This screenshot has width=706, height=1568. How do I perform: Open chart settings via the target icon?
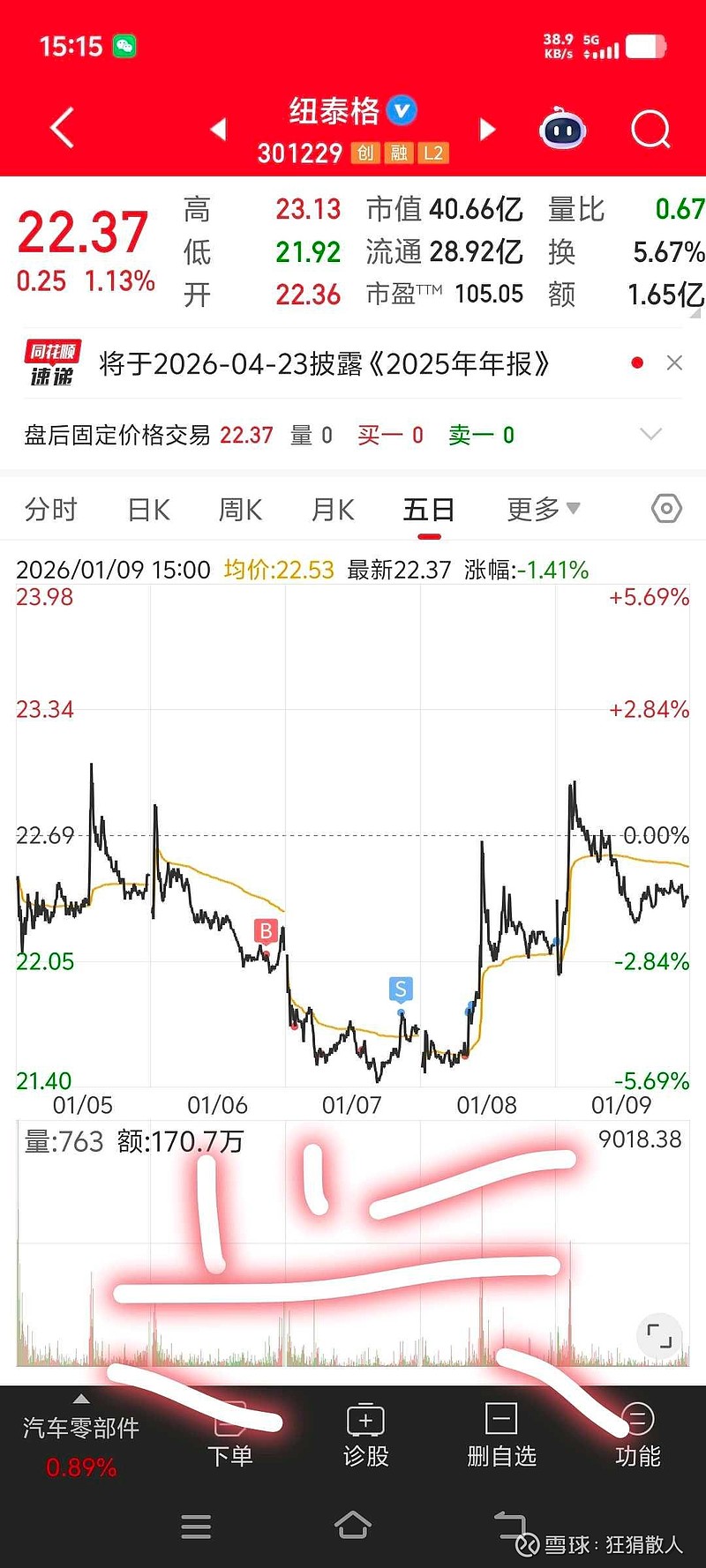coord(666,509)
